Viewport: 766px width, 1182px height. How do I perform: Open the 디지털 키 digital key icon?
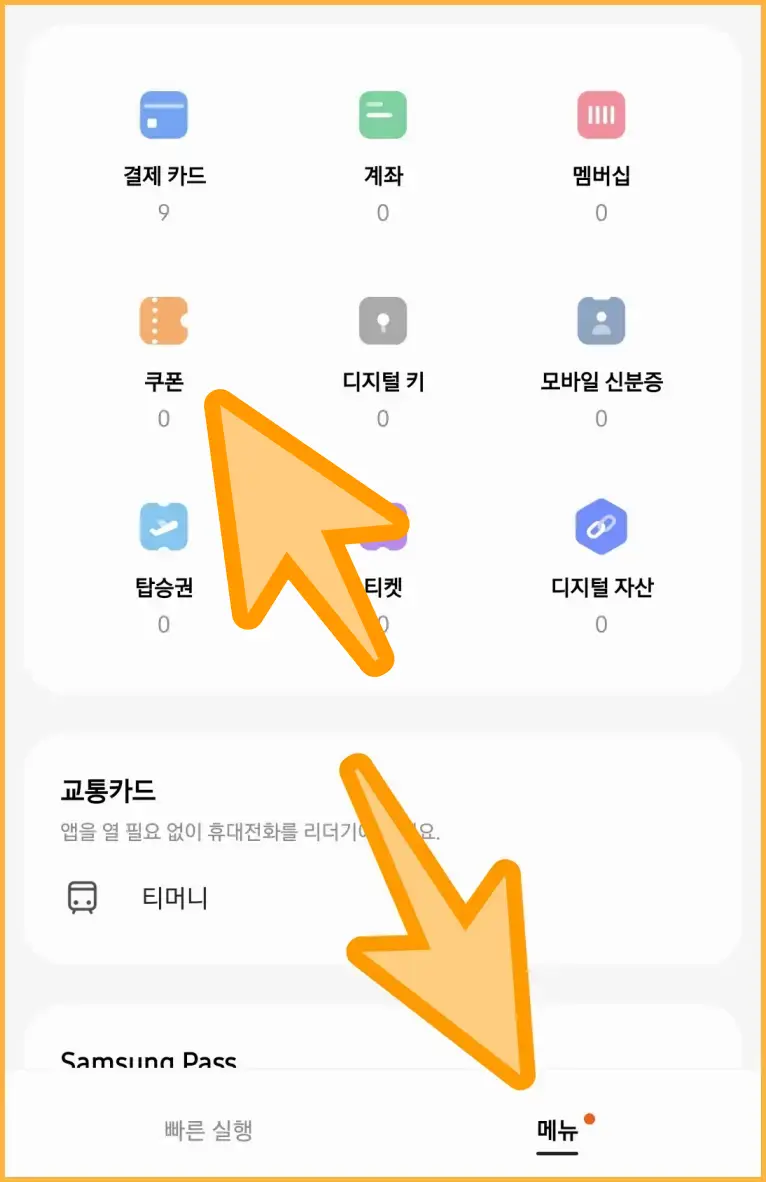[382, 320]
